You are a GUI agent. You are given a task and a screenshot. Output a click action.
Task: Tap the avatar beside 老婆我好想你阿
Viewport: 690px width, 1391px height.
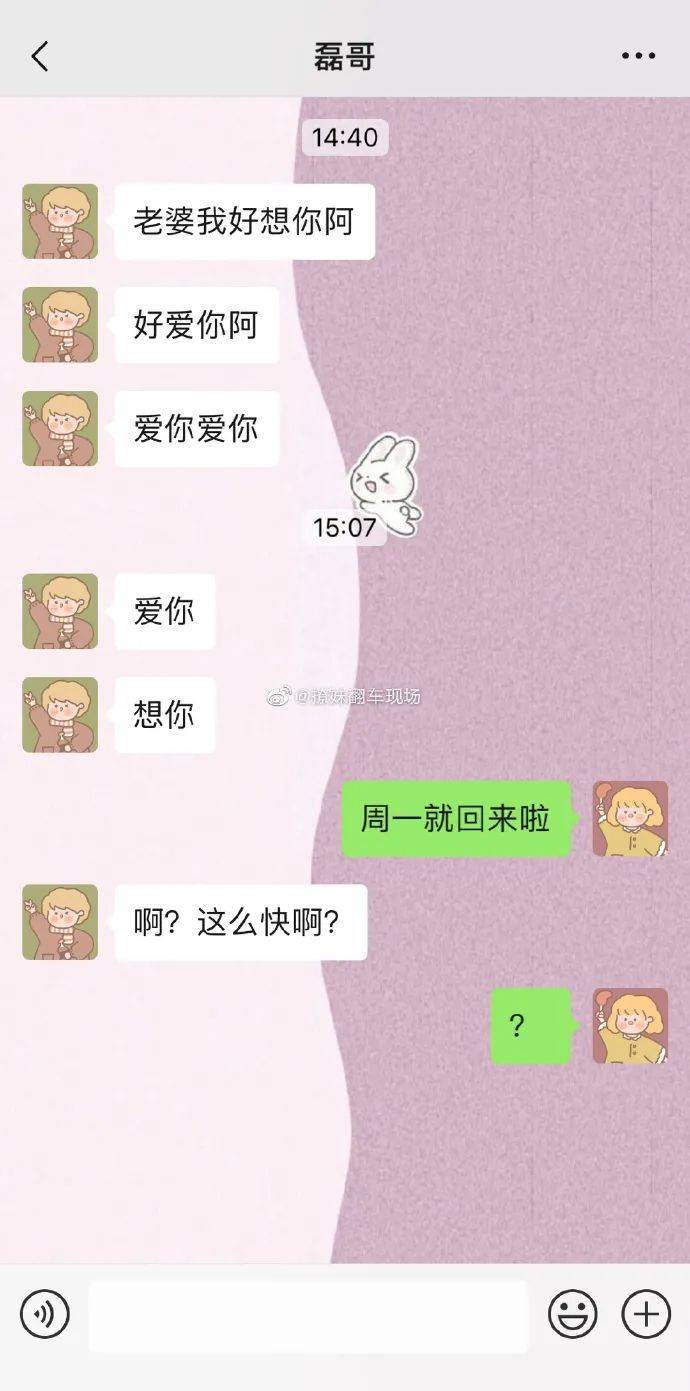pos(60,221)
